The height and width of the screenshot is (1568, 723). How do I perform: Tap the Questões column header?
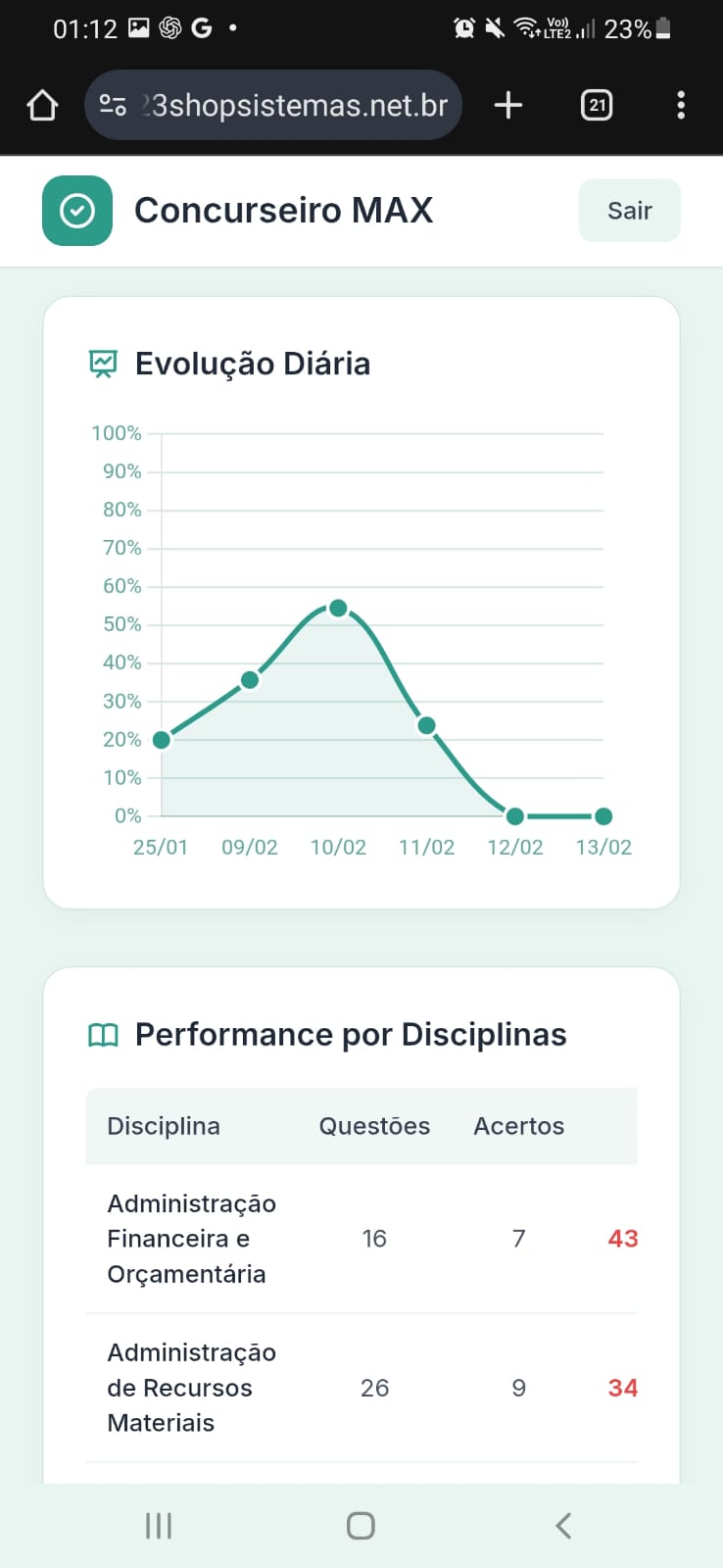coord(373,1126)
